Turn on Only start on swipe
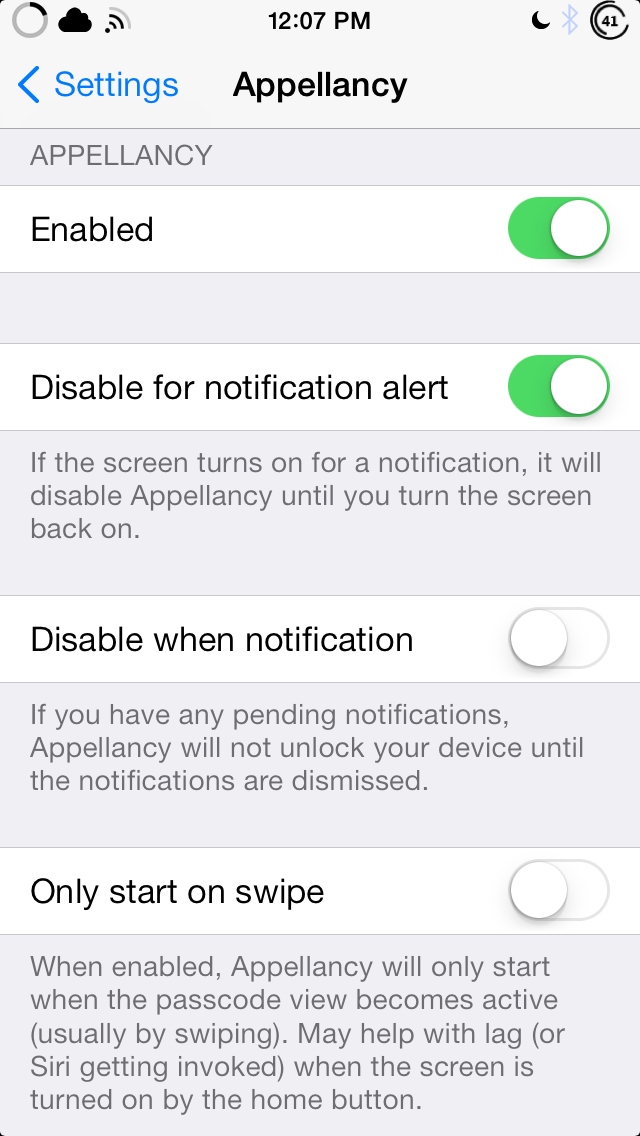 559,891
